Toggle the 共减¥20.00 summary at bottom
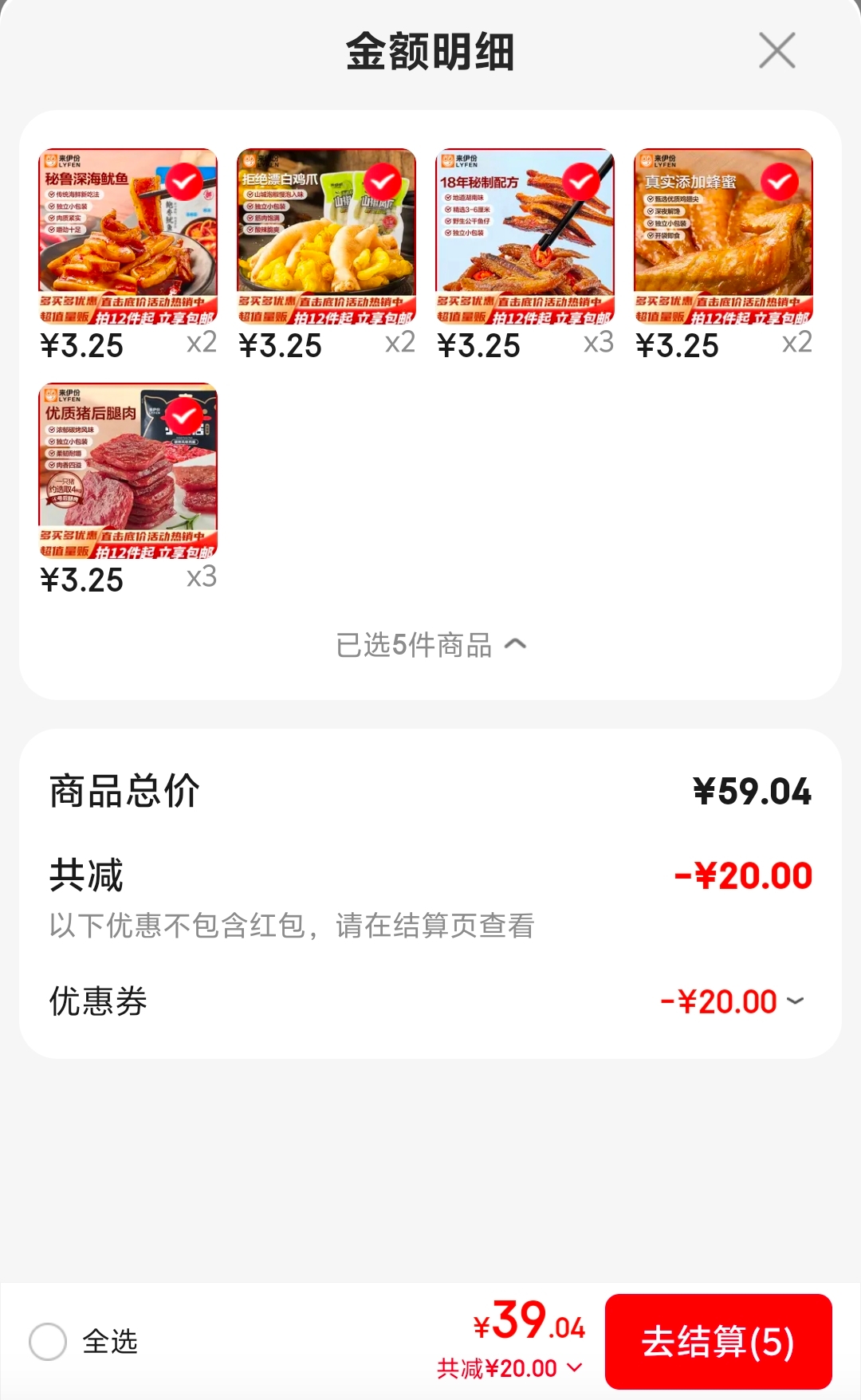Image resolution: width=861 pixels, height=1400 pixels. click(510, 1369)
